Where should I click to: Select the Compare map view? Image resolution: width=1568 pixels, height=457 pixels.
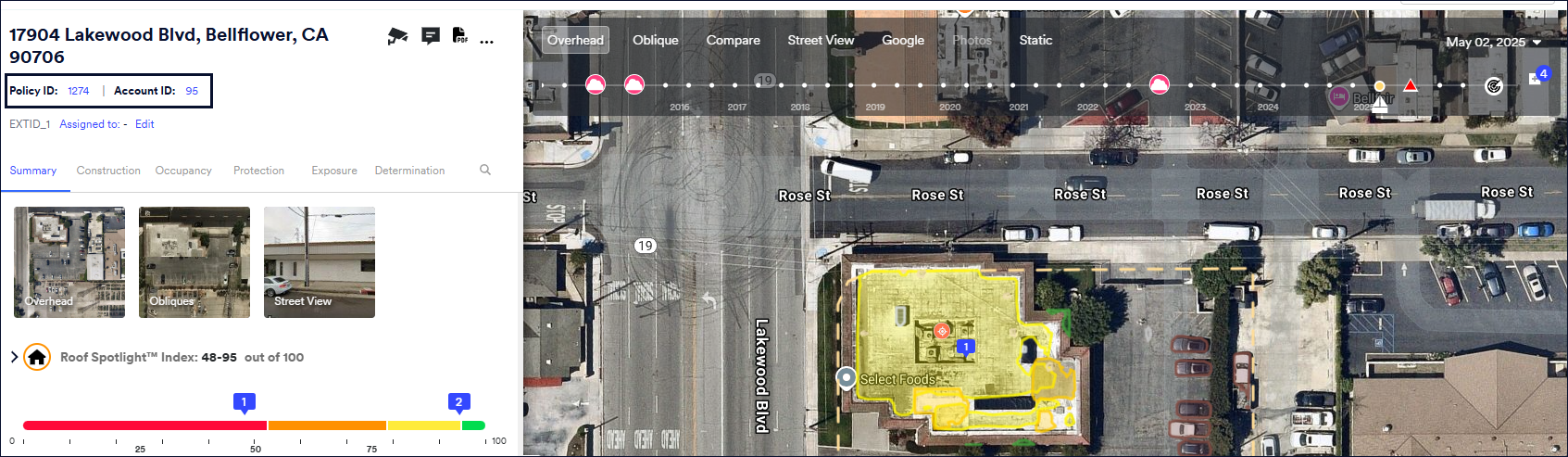tap(733, 40)
